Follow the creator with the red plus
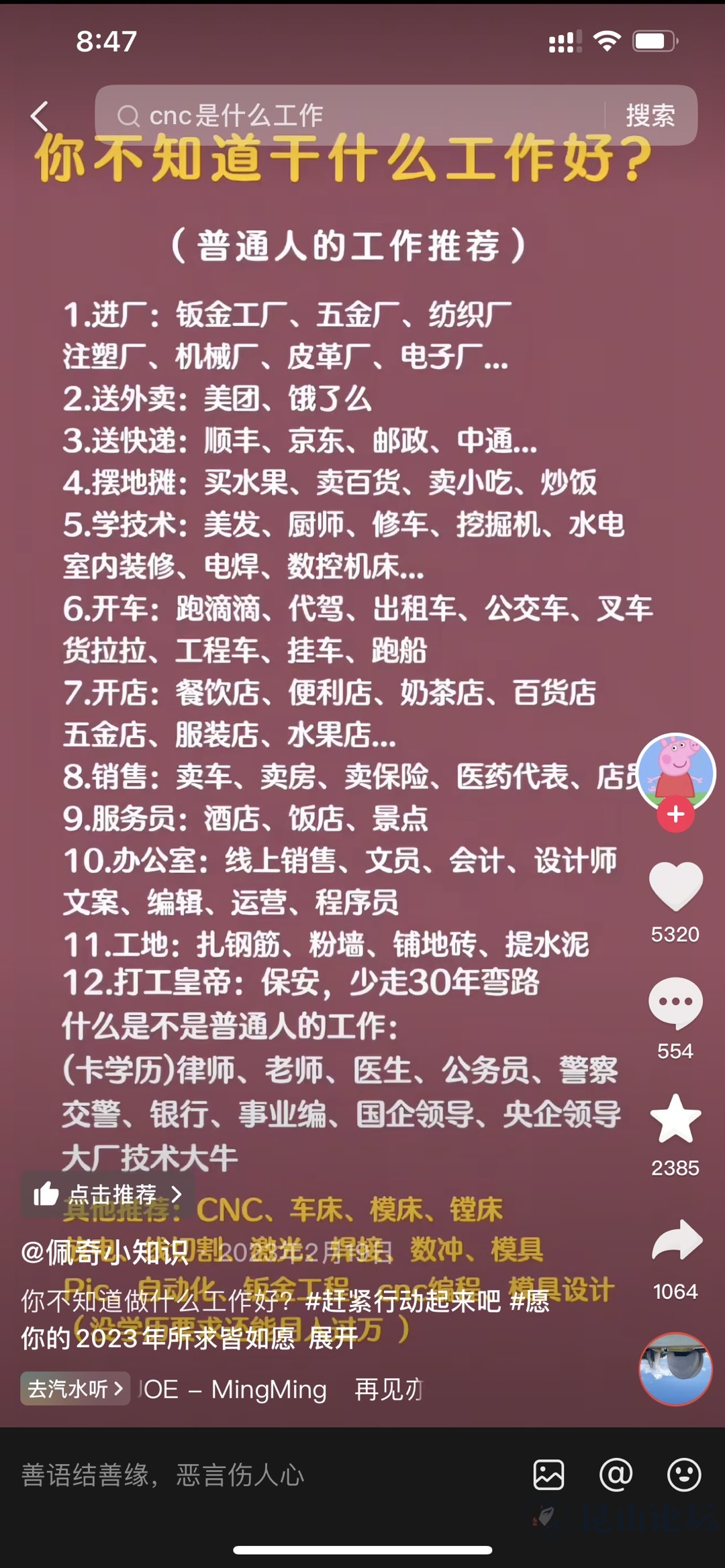The image size is (725, 1568). [675, 815]
